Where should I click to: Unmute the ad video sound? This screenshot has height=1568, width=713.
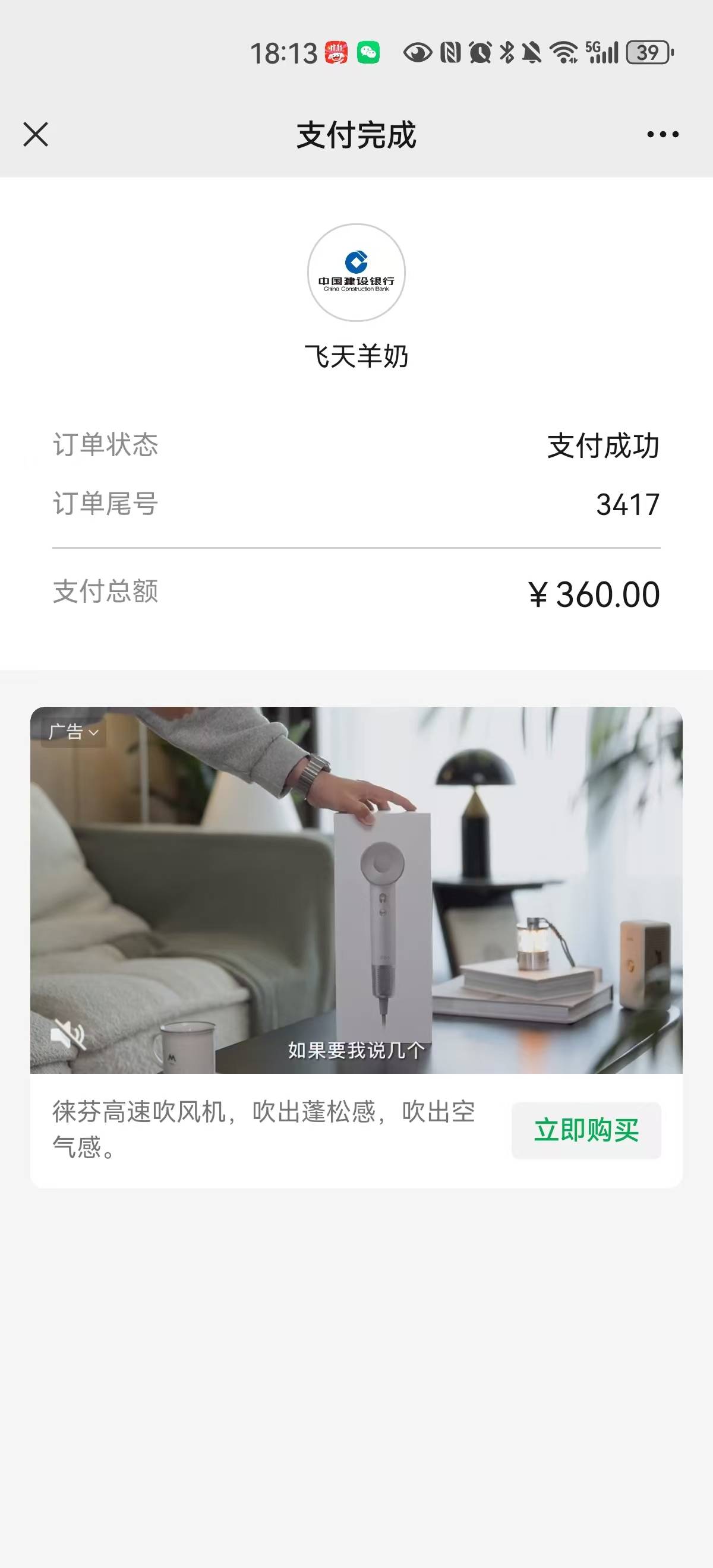pyautogui.click(x=67, y=1034)
